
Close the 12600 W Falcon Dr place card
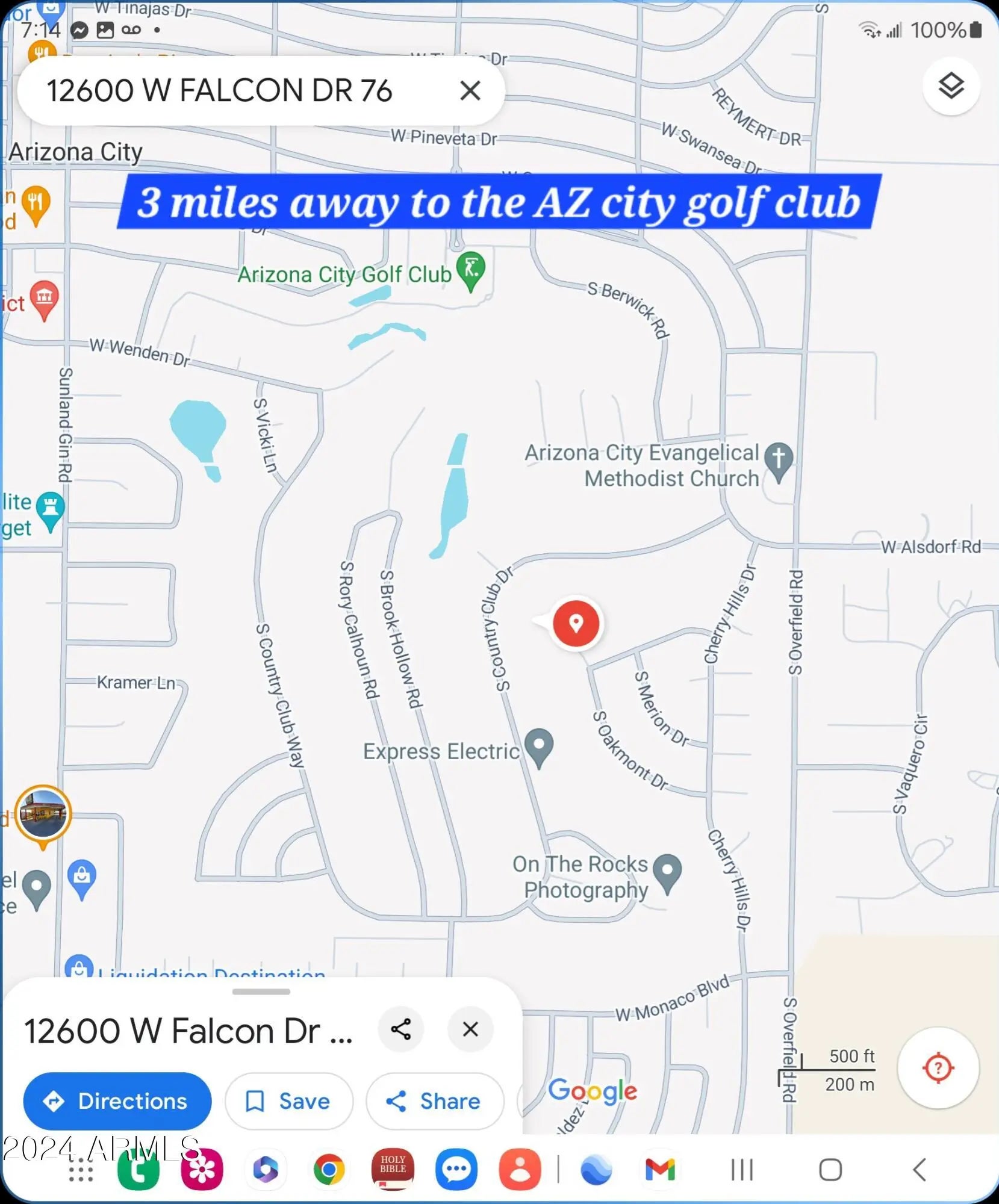pos(470,1029)
